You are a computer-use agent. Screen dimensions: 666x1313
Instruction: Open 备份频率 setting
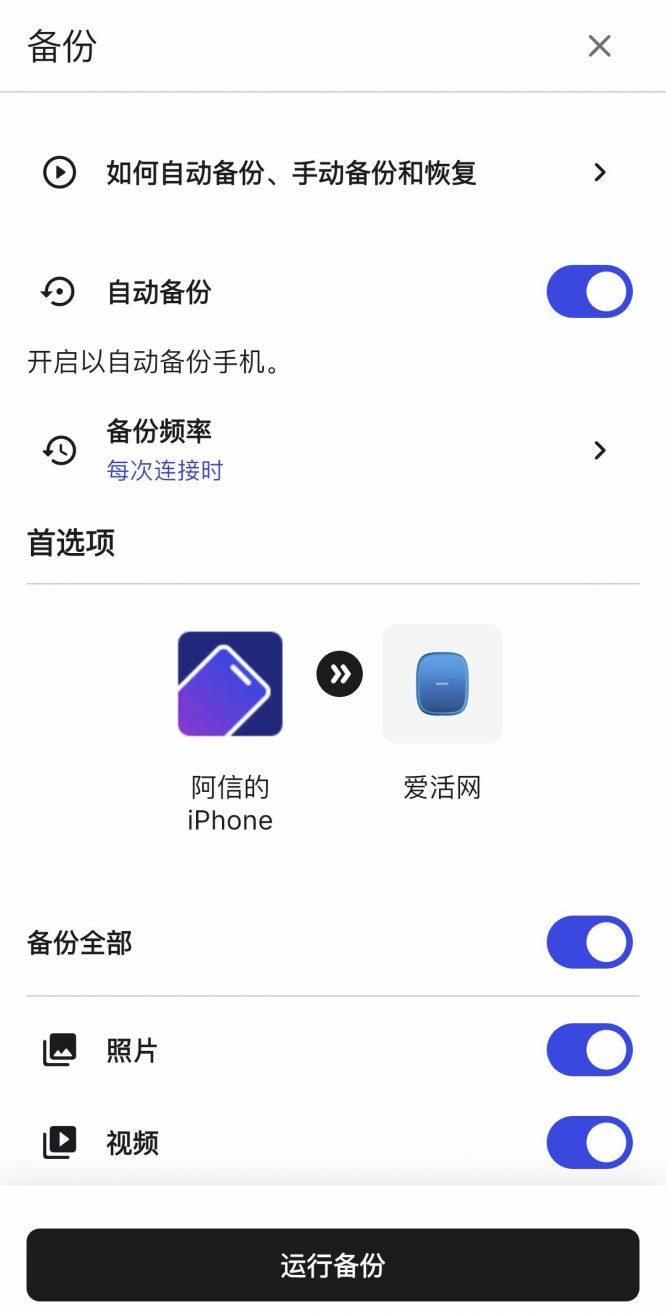(333, 450)
